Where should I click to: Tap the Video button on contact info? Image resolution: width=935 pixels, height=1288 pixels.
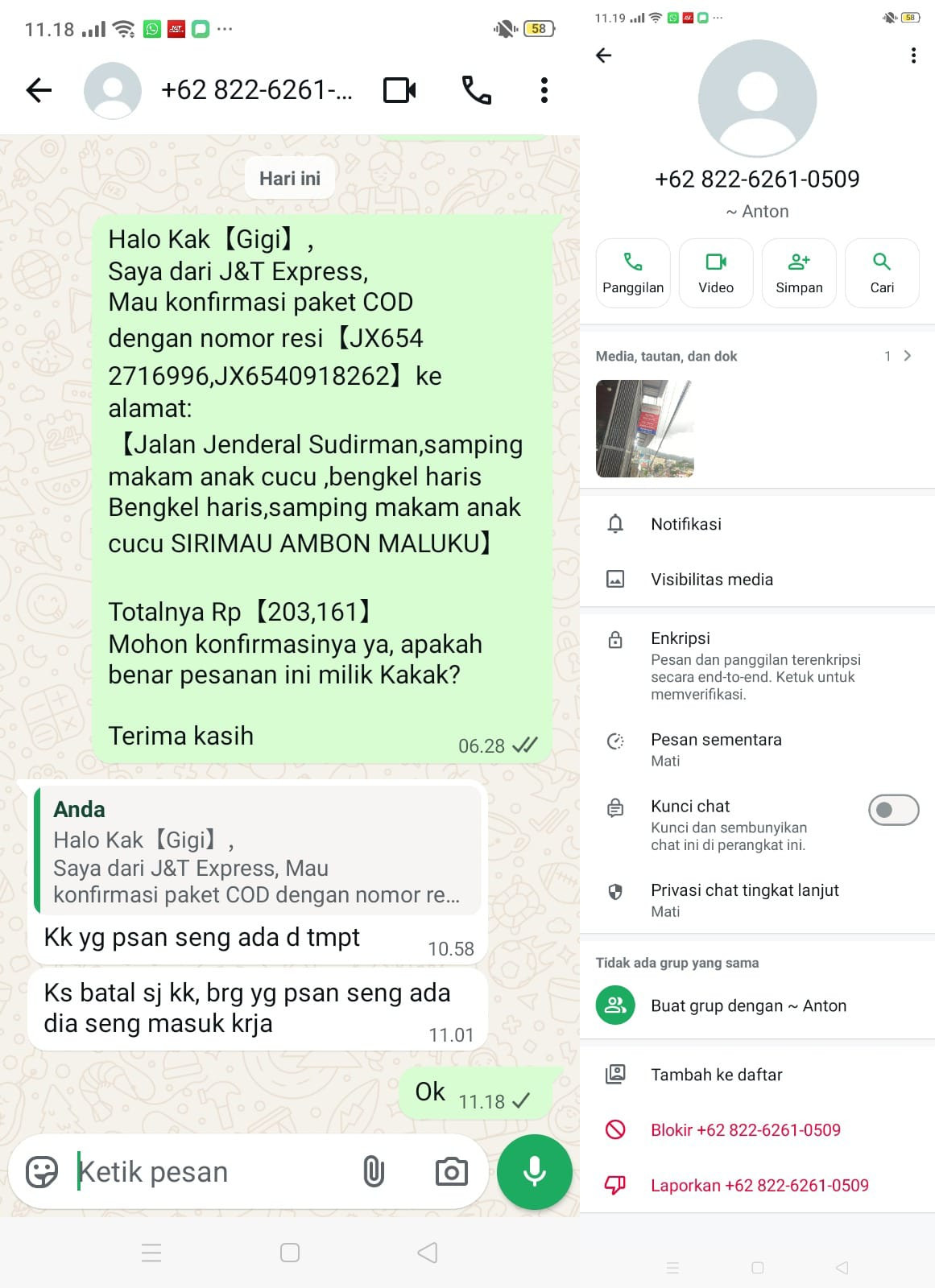click(x=716, y=273)
